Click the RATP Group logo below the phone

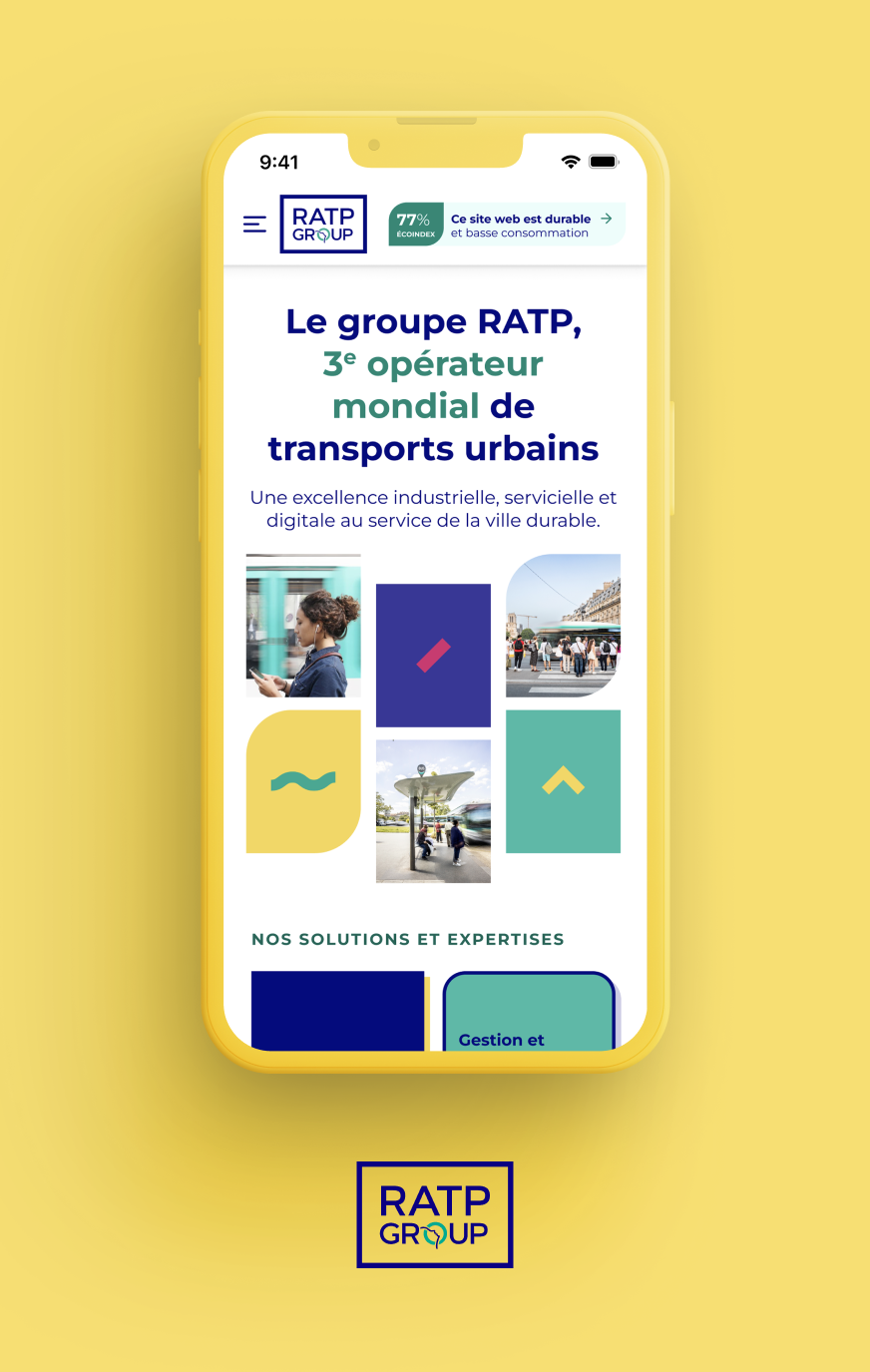click(435, 1213)
